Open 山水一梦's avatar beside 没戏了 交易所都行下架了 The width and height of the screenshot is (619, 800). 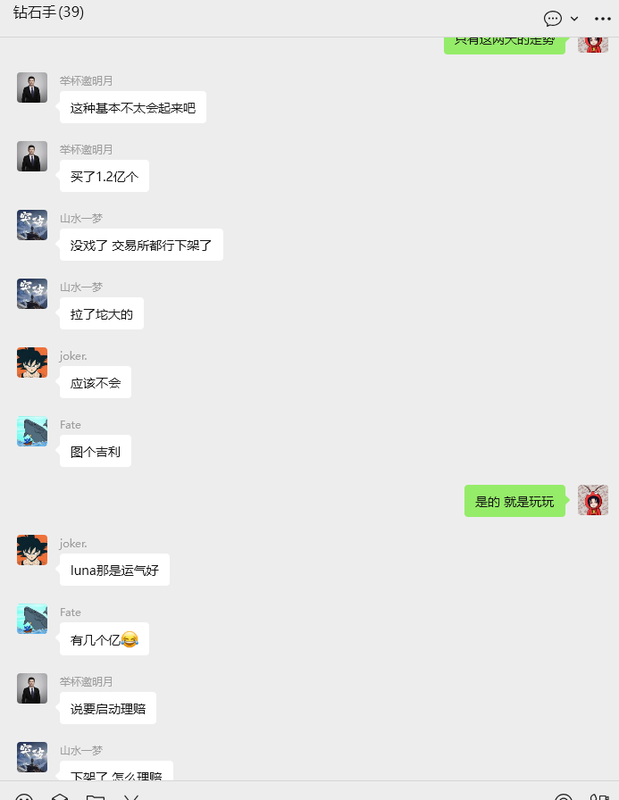click(x=32, y=225)
